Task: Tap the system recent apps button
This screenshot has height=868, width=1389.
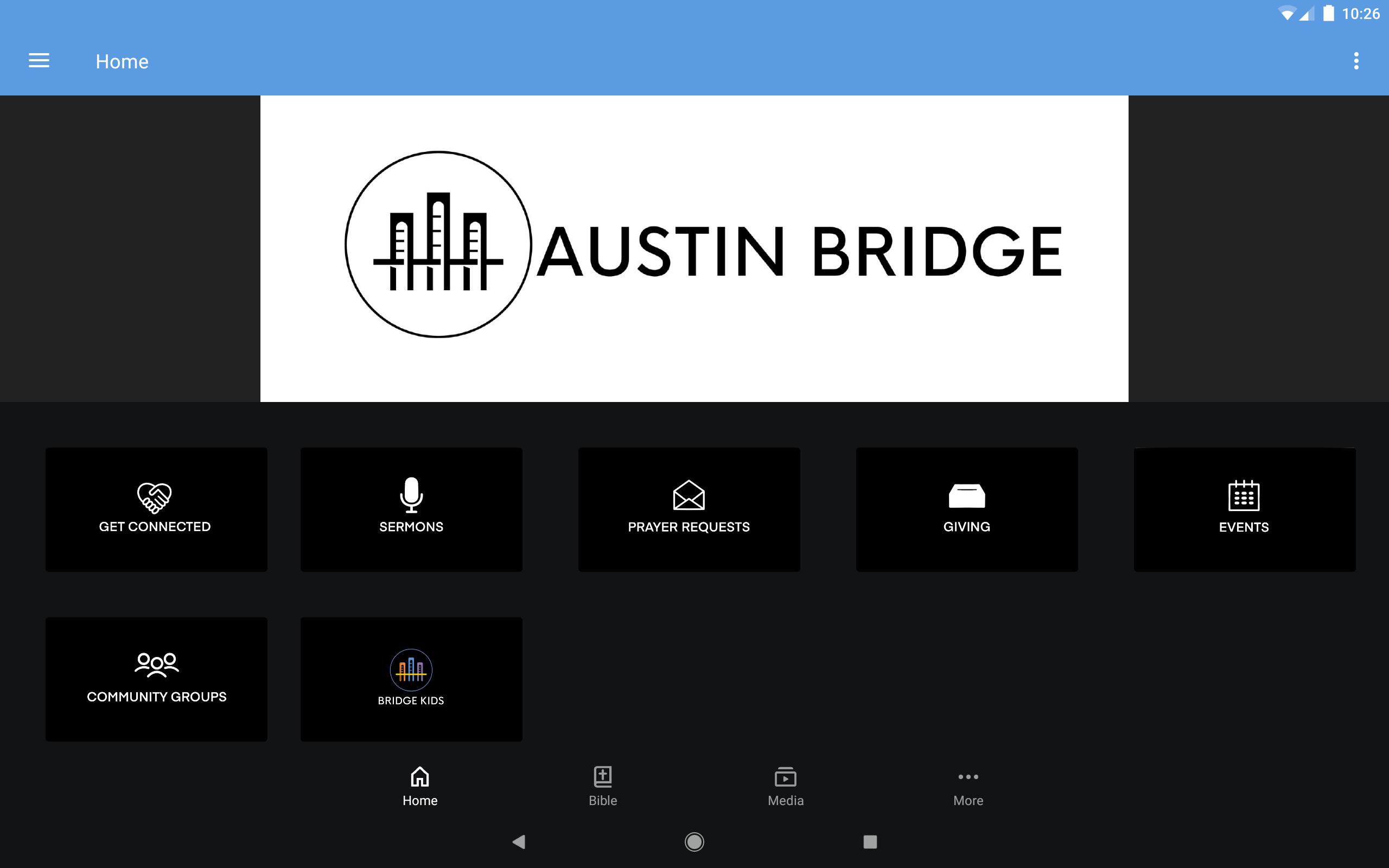Action: tap(870, 841)
